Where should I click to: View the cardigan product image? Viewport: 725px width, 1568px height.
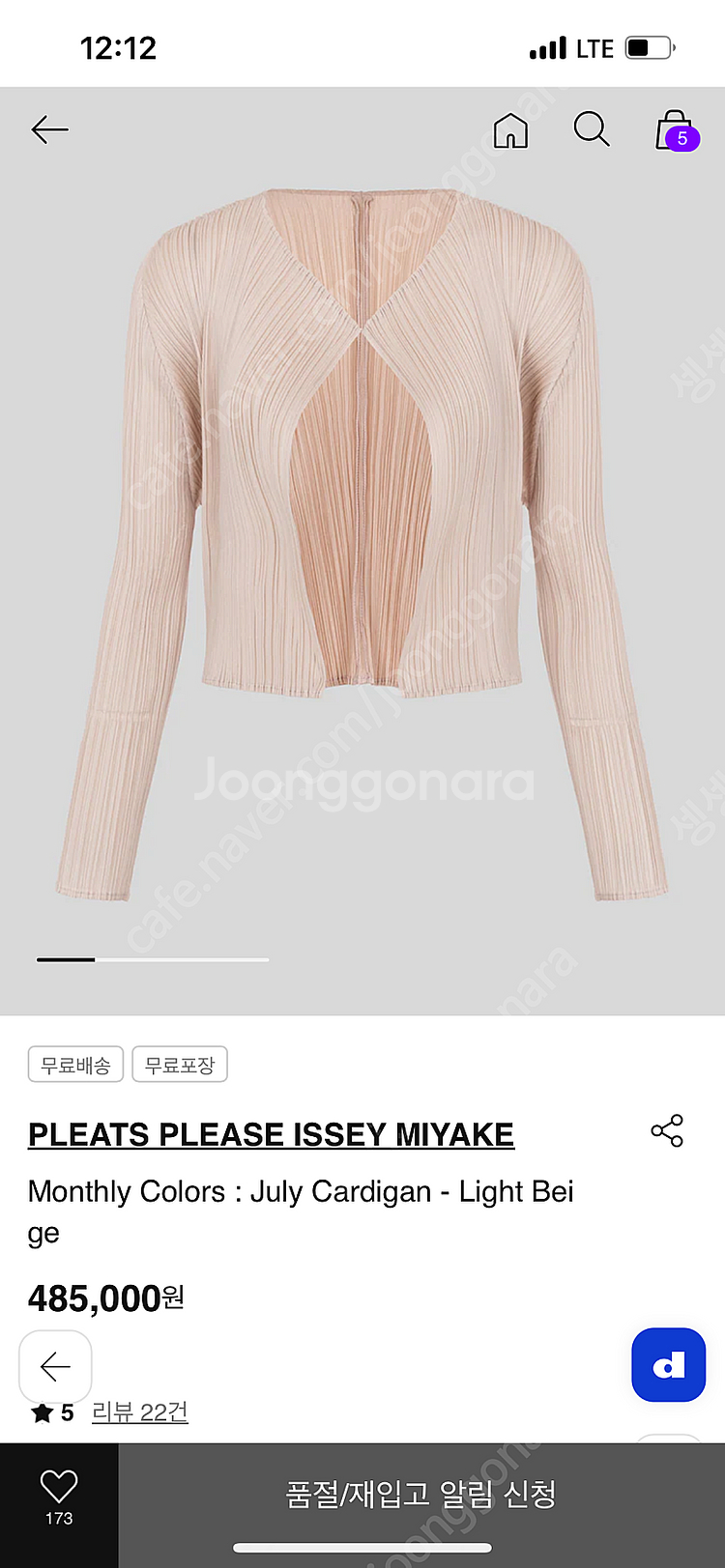pos(362,541)
